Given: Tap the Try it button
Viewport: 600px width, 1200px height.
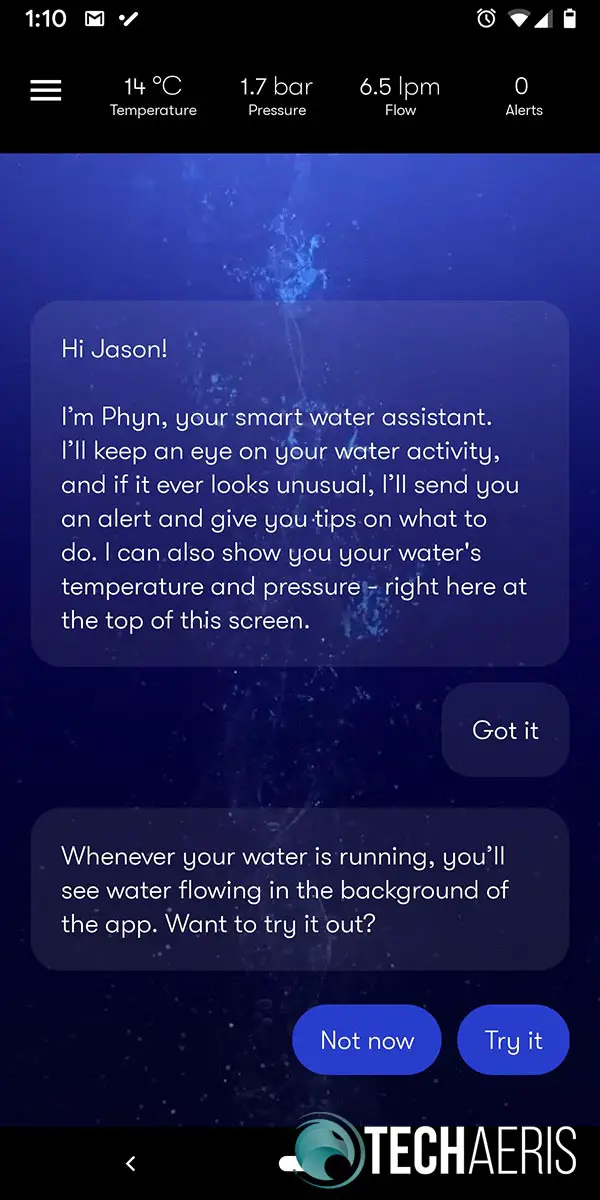Looking at the screenshot, I should click(x=513, y=1040).
